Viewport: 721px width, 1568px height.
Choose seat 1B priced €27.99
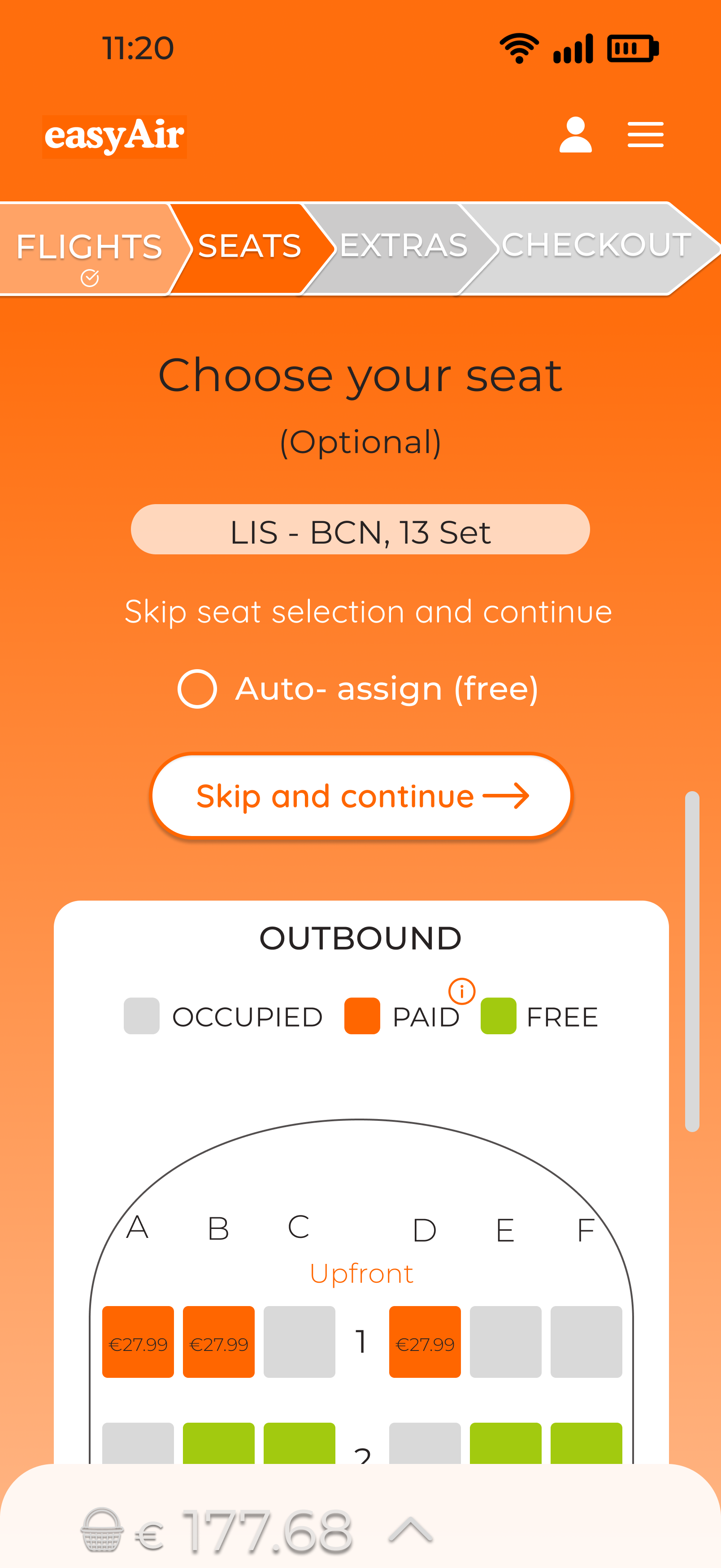tap(218, 1342)
